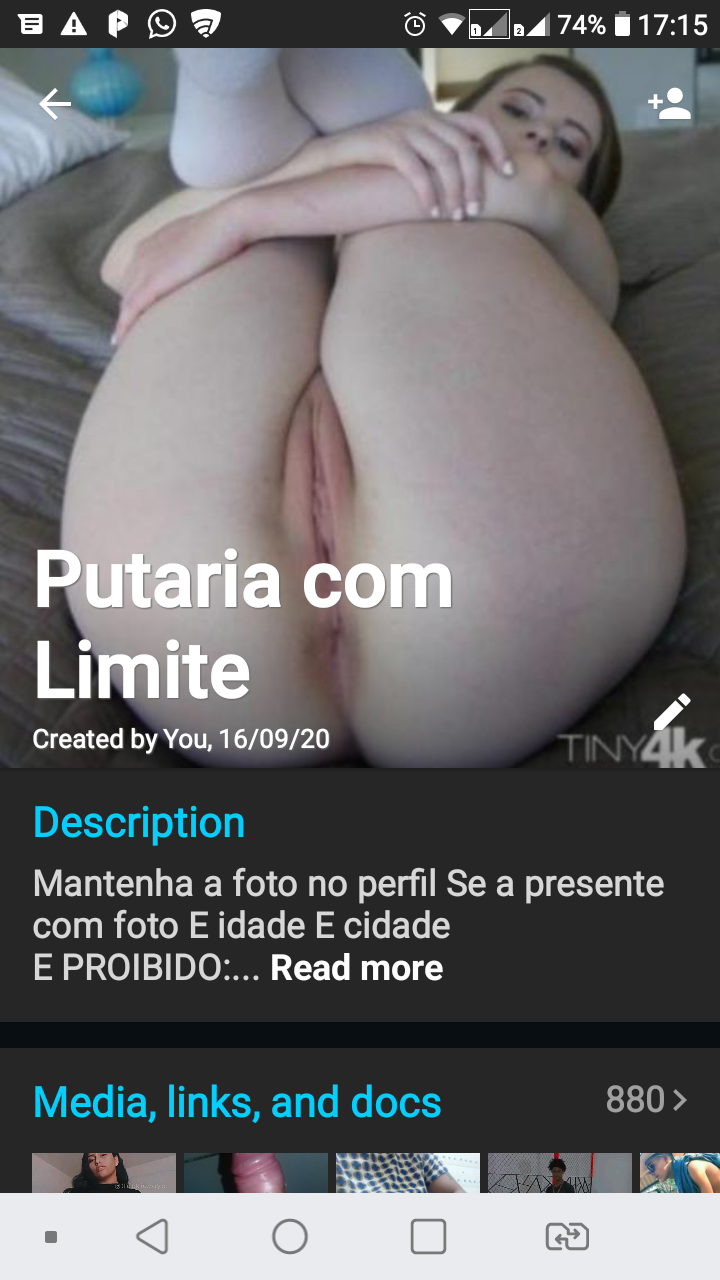
Task: Open the recent apps view
Action: 428,1237
